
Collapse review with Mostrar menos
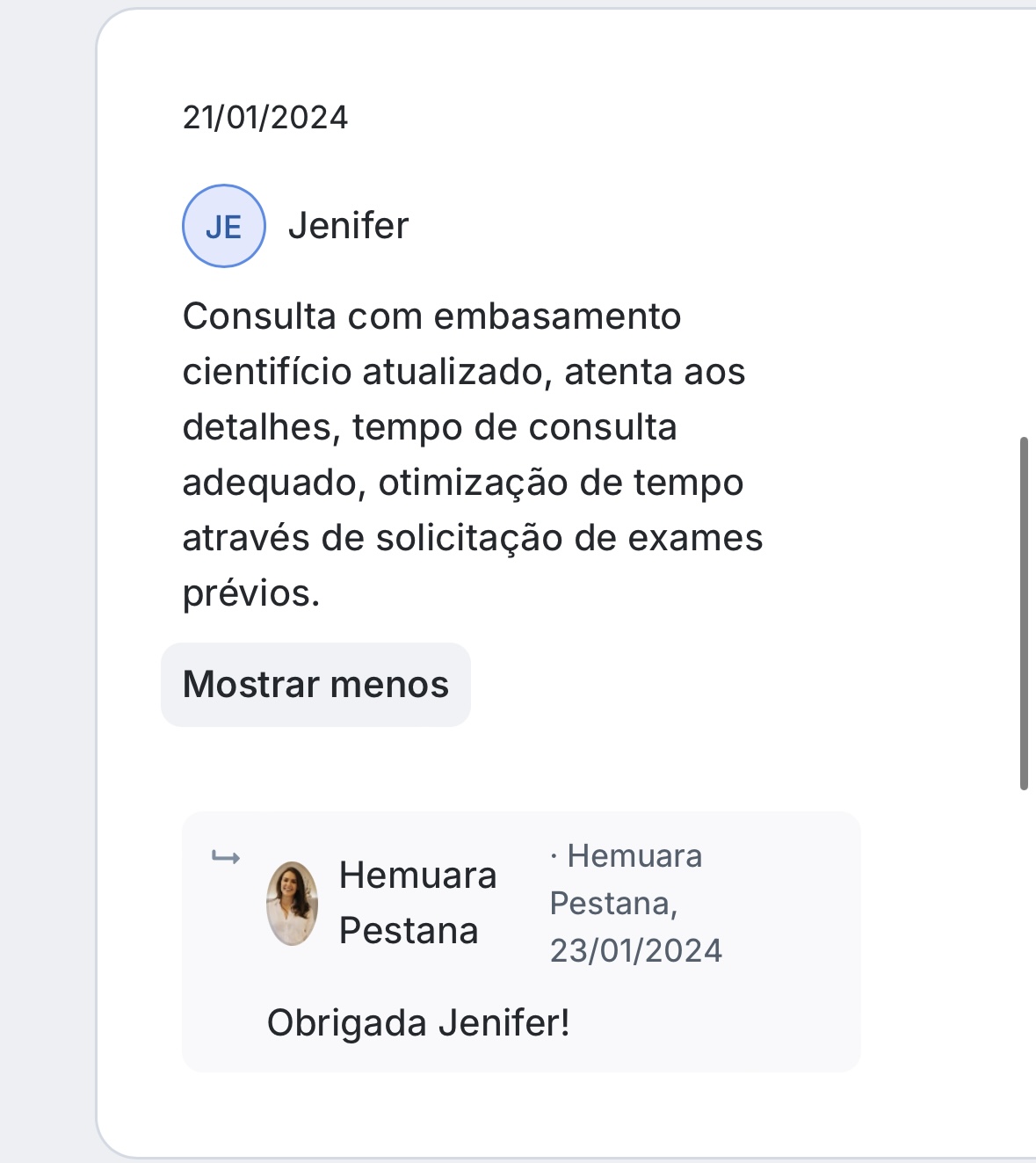click(315, 685)
